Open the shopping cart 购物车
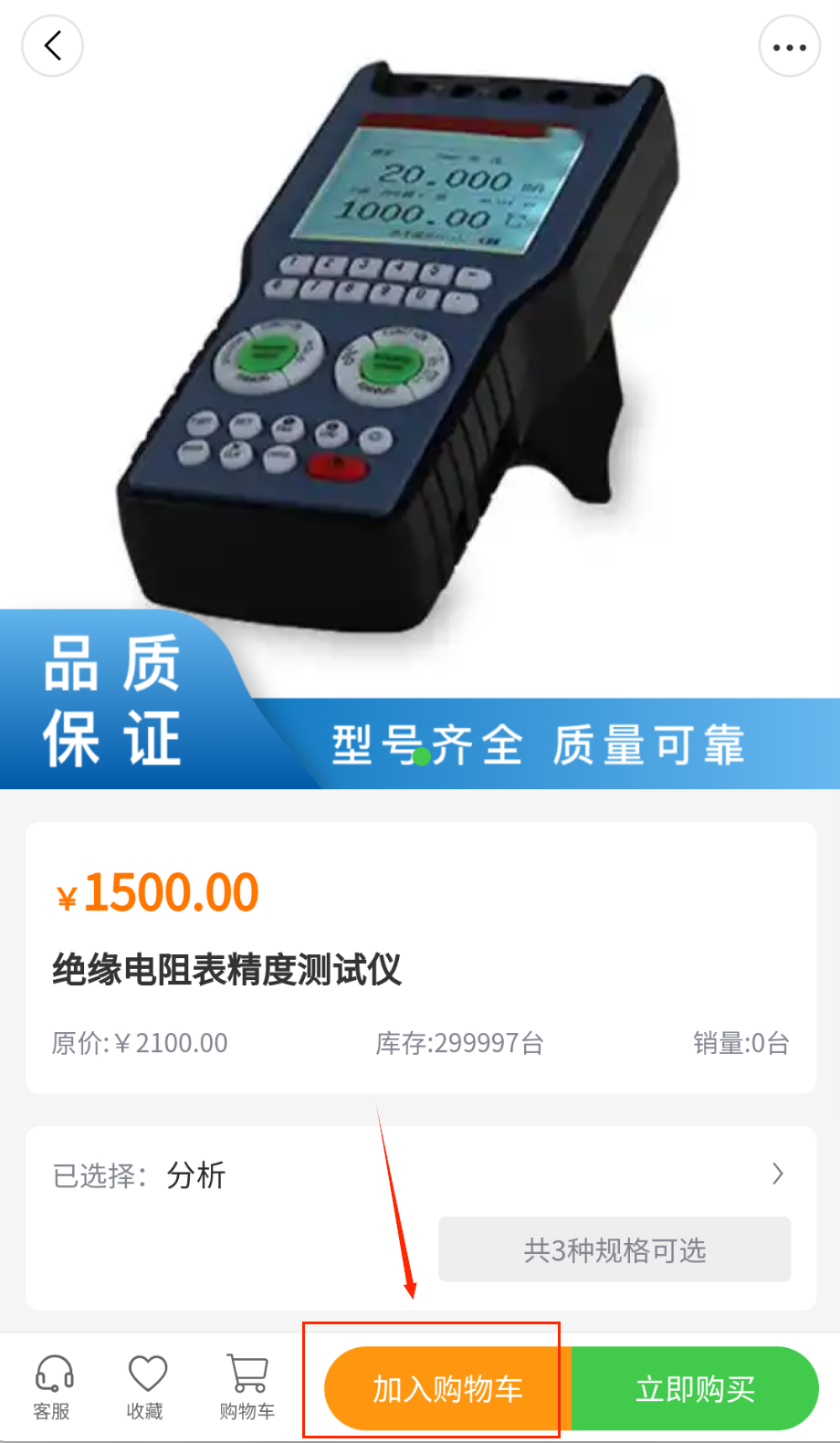This screenshot has width=840, height=1443. click(247, 1387)
